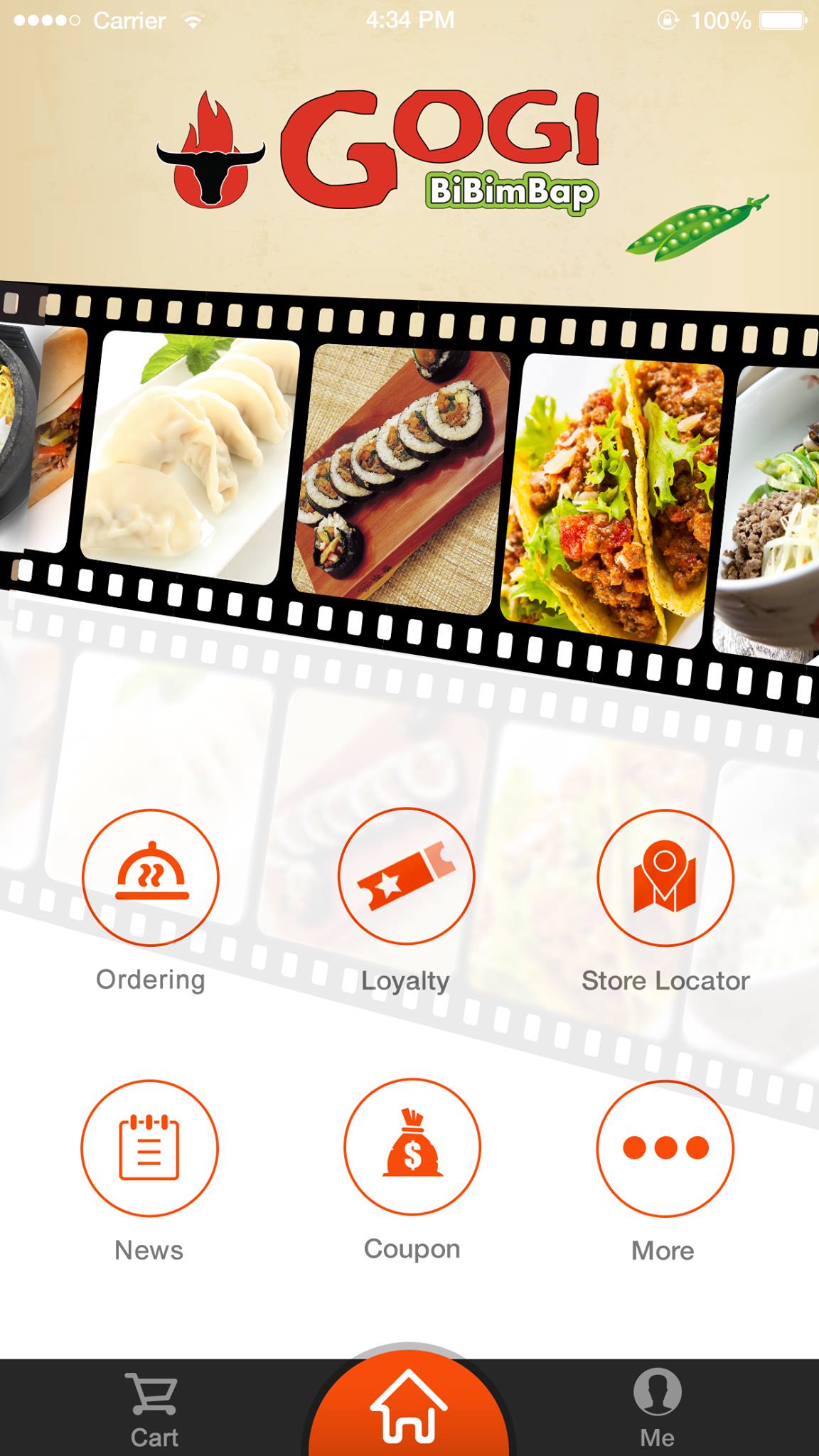This screenshot has height=1456, width=819.
Task: Tap the More options button
Action: pyautogui.click(x=665, y=1148)
